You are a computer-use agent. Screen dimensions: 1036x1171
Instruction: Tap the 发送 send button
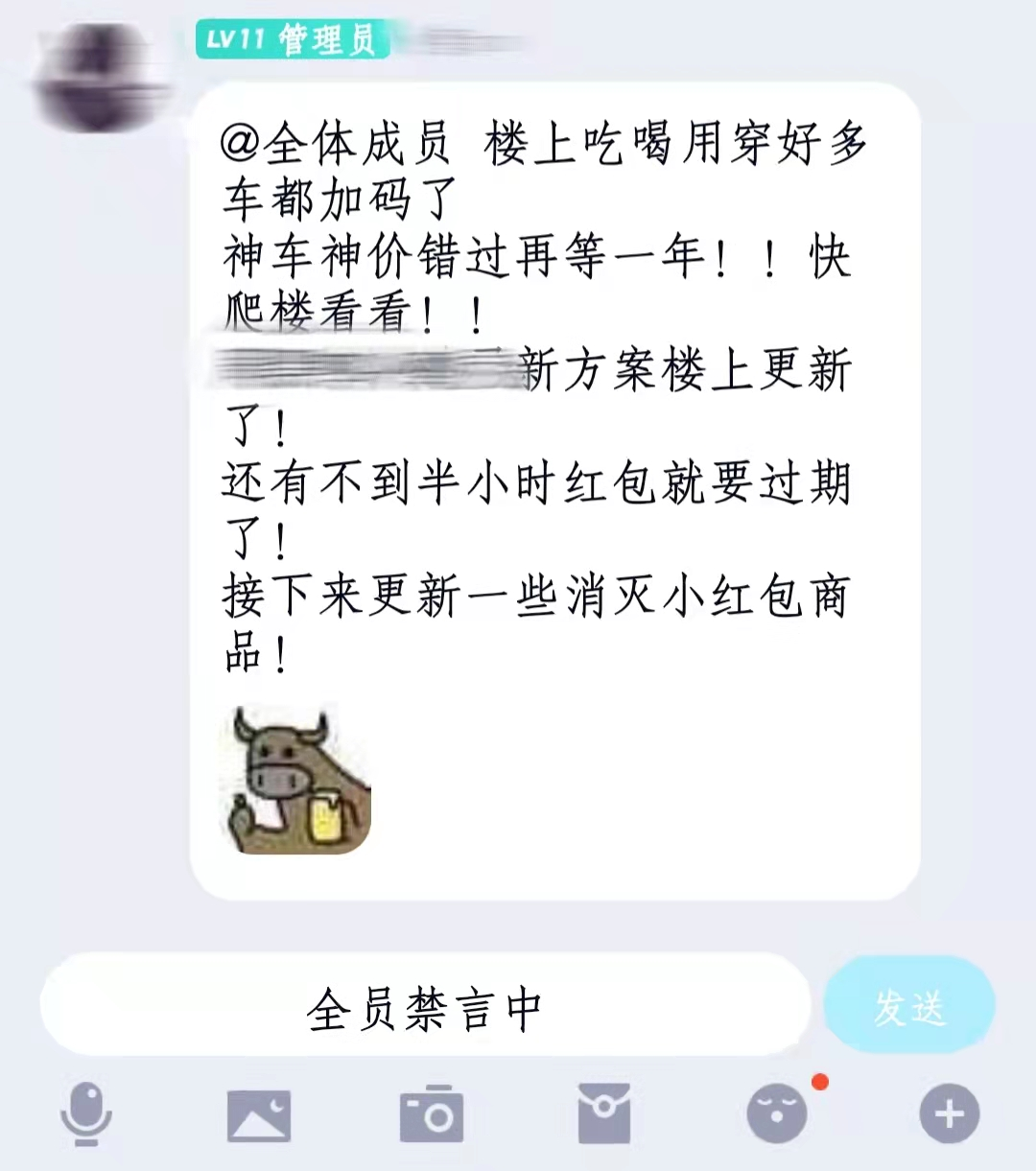tap(908, 1007)
